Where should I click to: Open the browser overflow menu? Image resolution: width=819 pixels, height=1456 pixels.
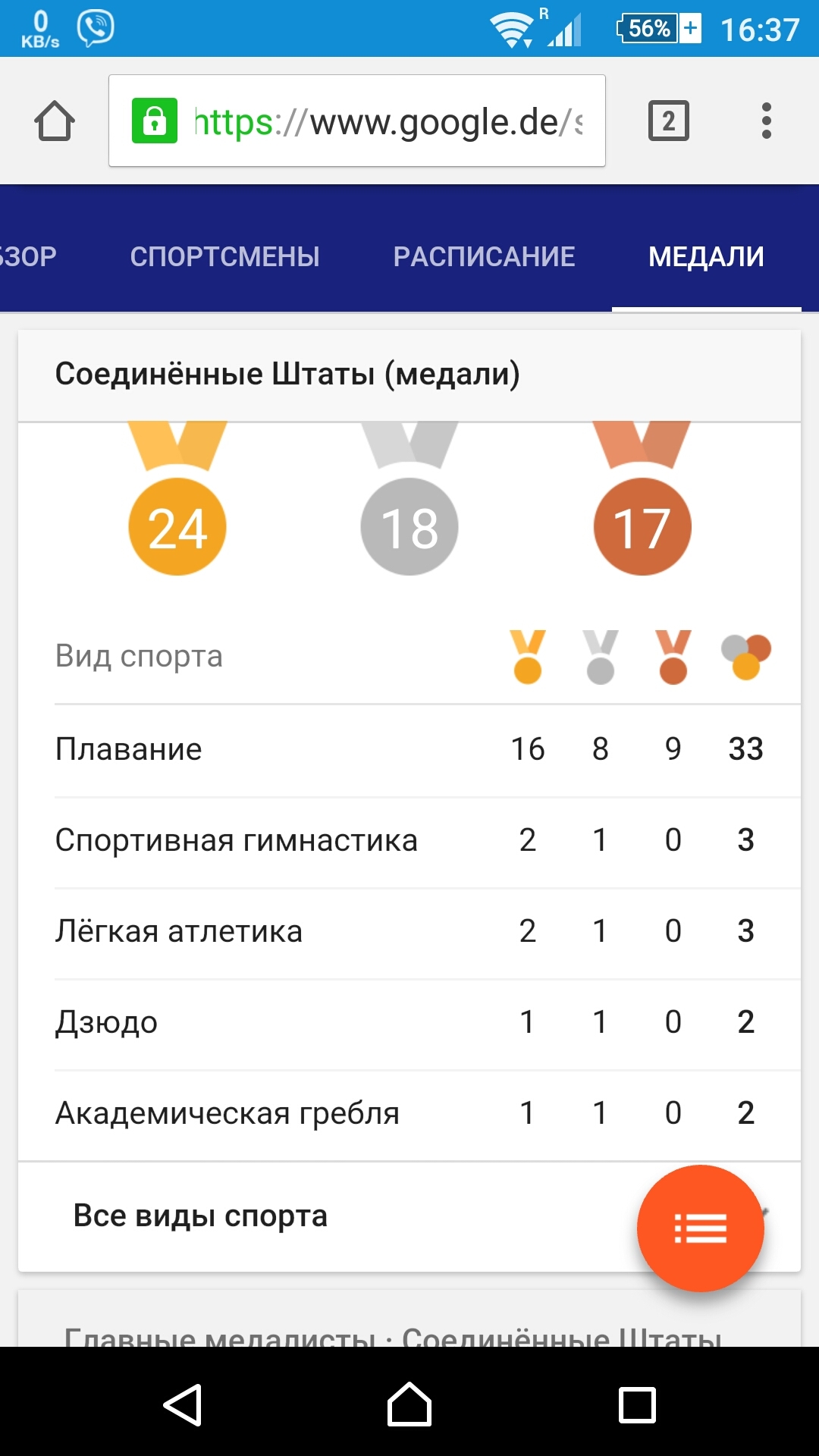click(766, 121)
